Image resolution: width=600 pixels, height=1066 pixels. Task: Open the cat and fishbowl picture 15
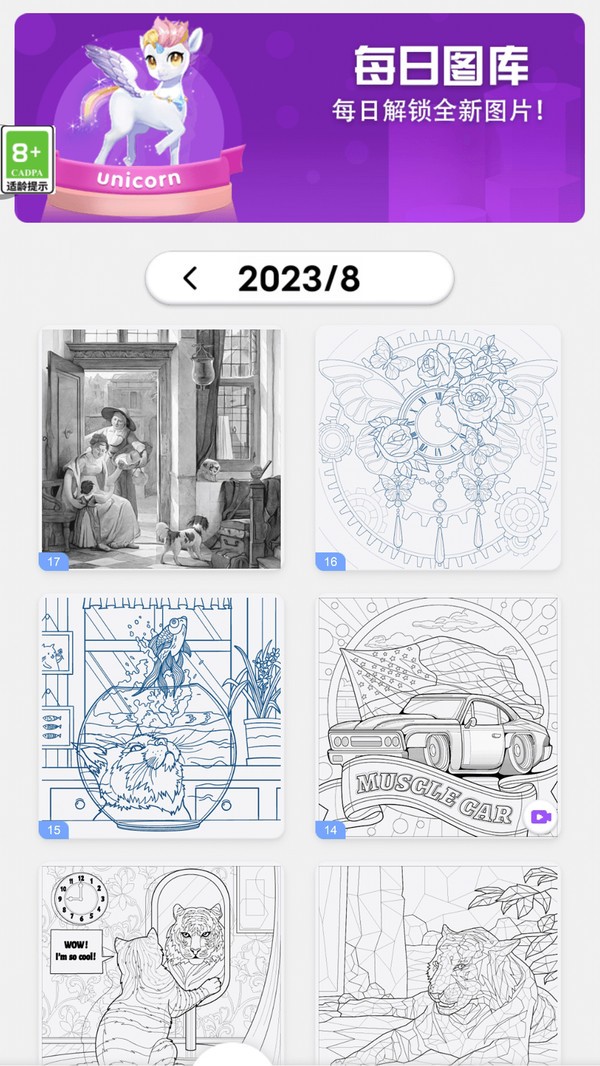161,717
